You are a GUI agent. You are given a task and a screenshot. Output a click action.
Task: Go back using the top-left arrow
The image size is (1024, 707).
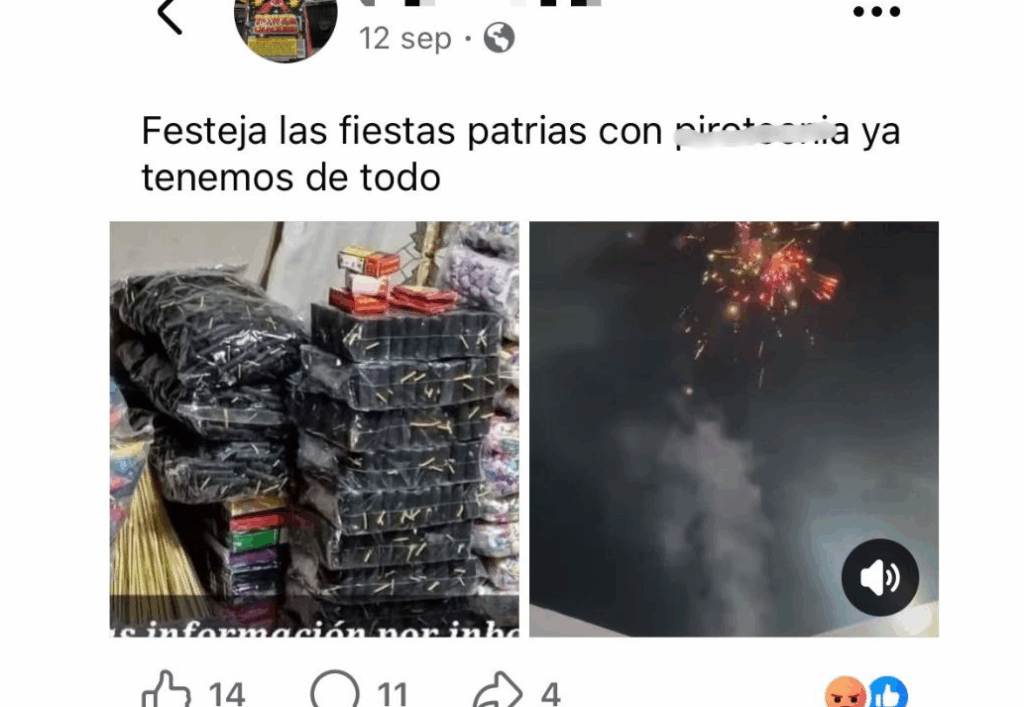click(x=170, y=17)
